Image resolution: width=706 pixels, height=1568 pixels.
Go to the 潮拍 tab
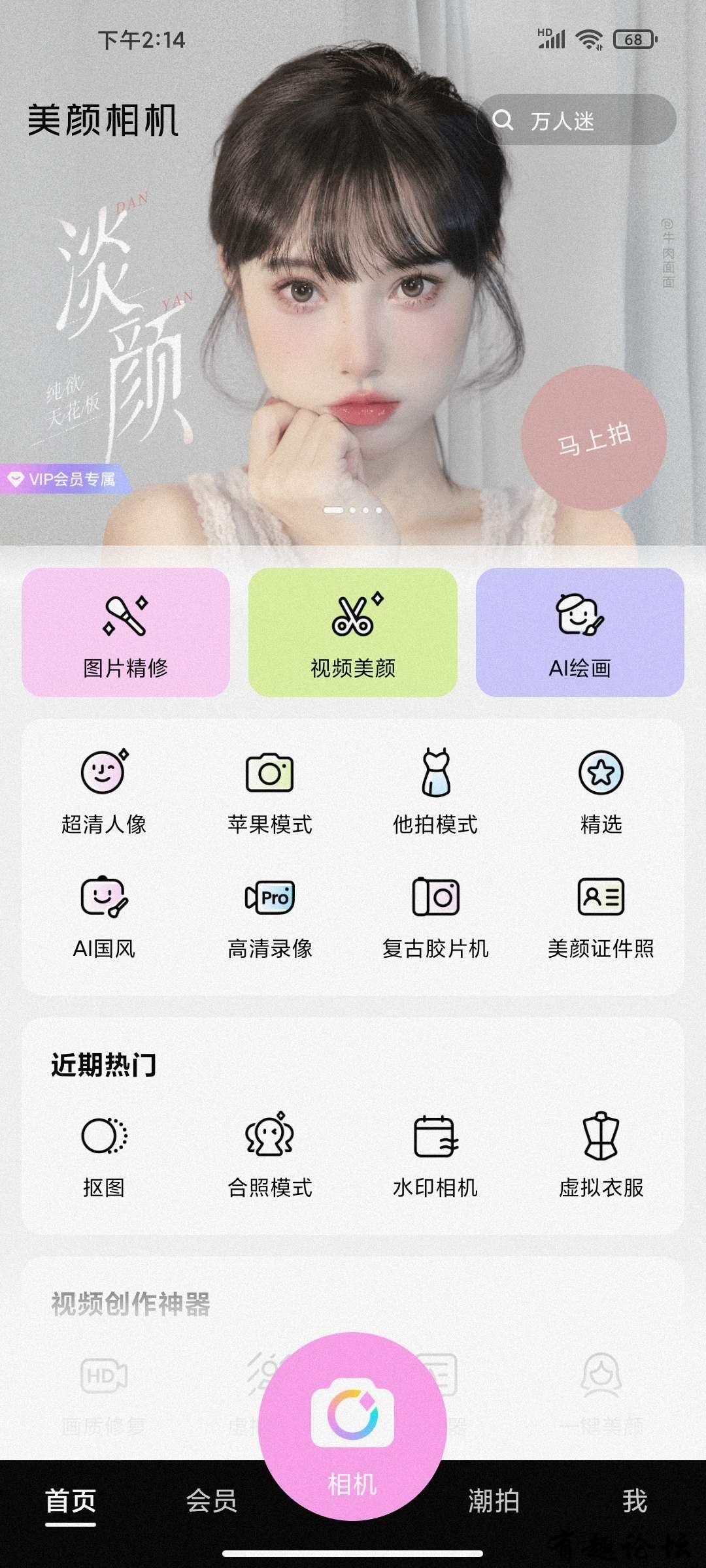pyautogui.click(x=494, y=1501)
